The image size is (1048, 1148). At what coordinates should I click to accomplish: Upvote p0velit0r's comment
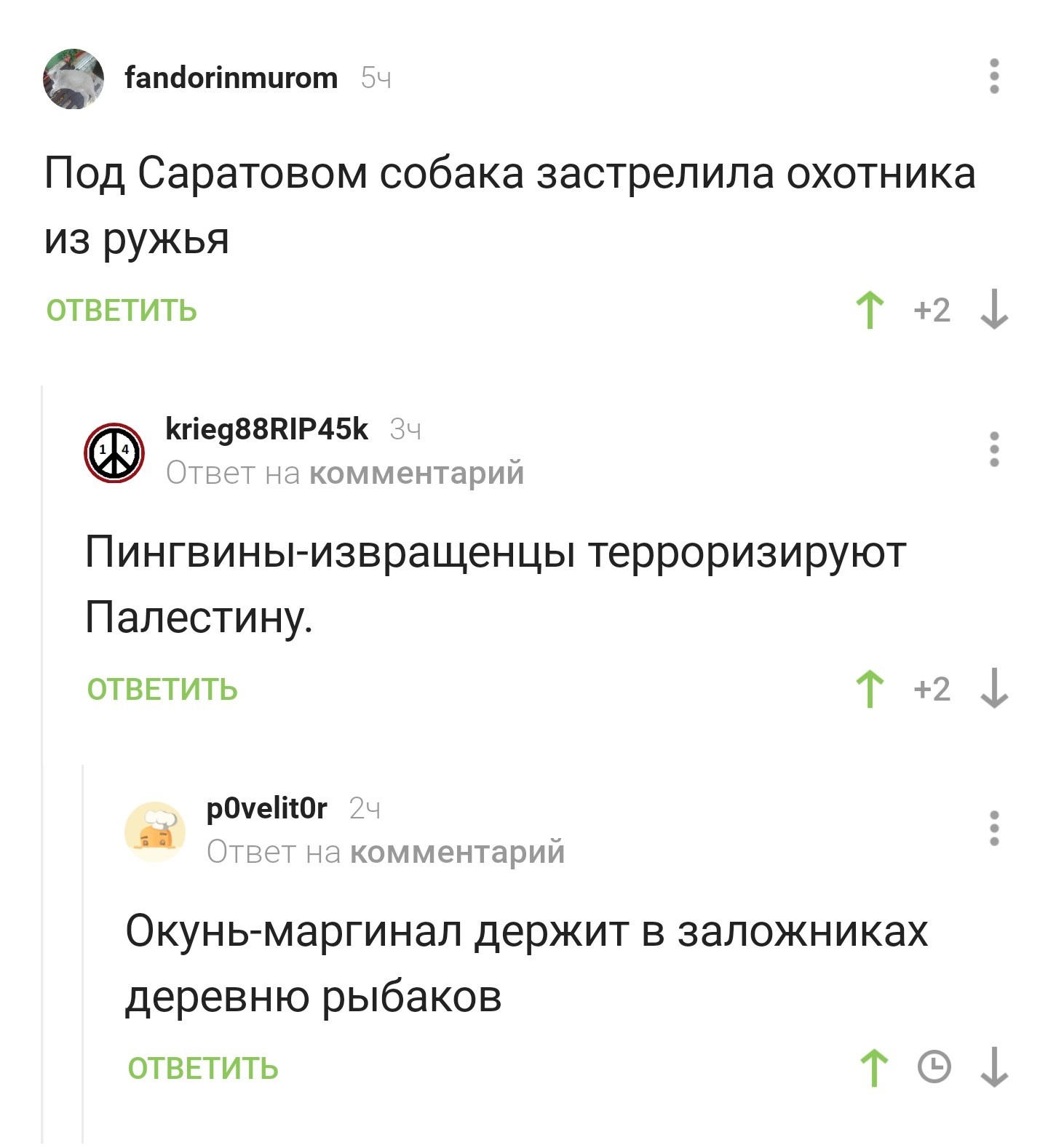874,1068
